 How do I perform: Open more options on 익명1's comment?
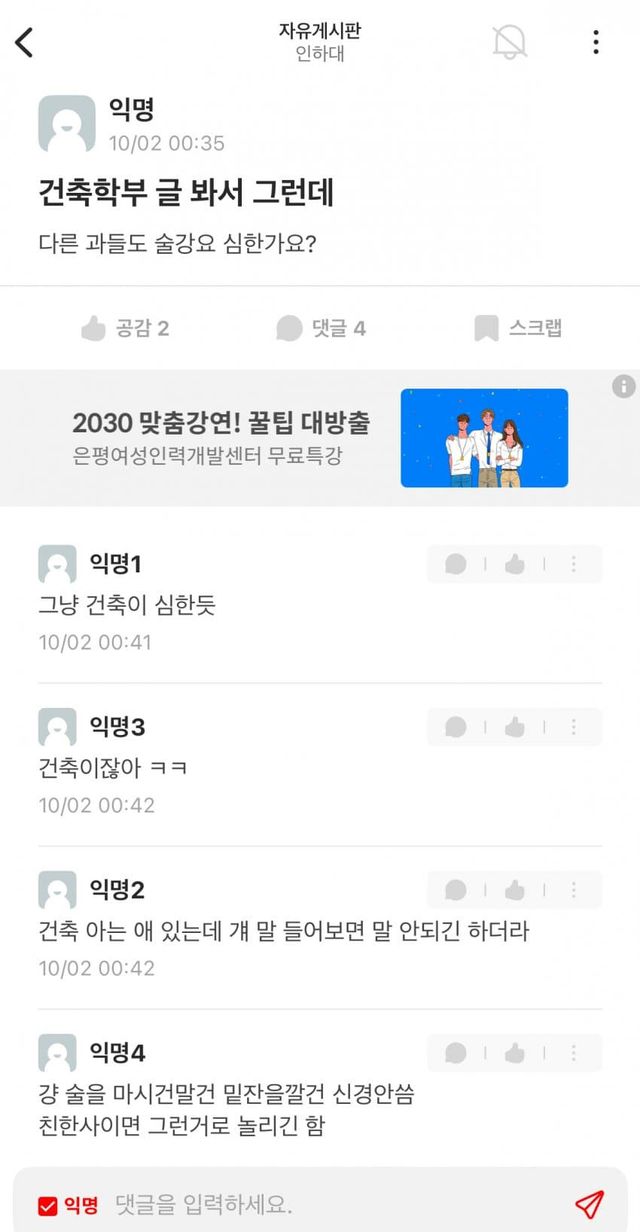574,565
